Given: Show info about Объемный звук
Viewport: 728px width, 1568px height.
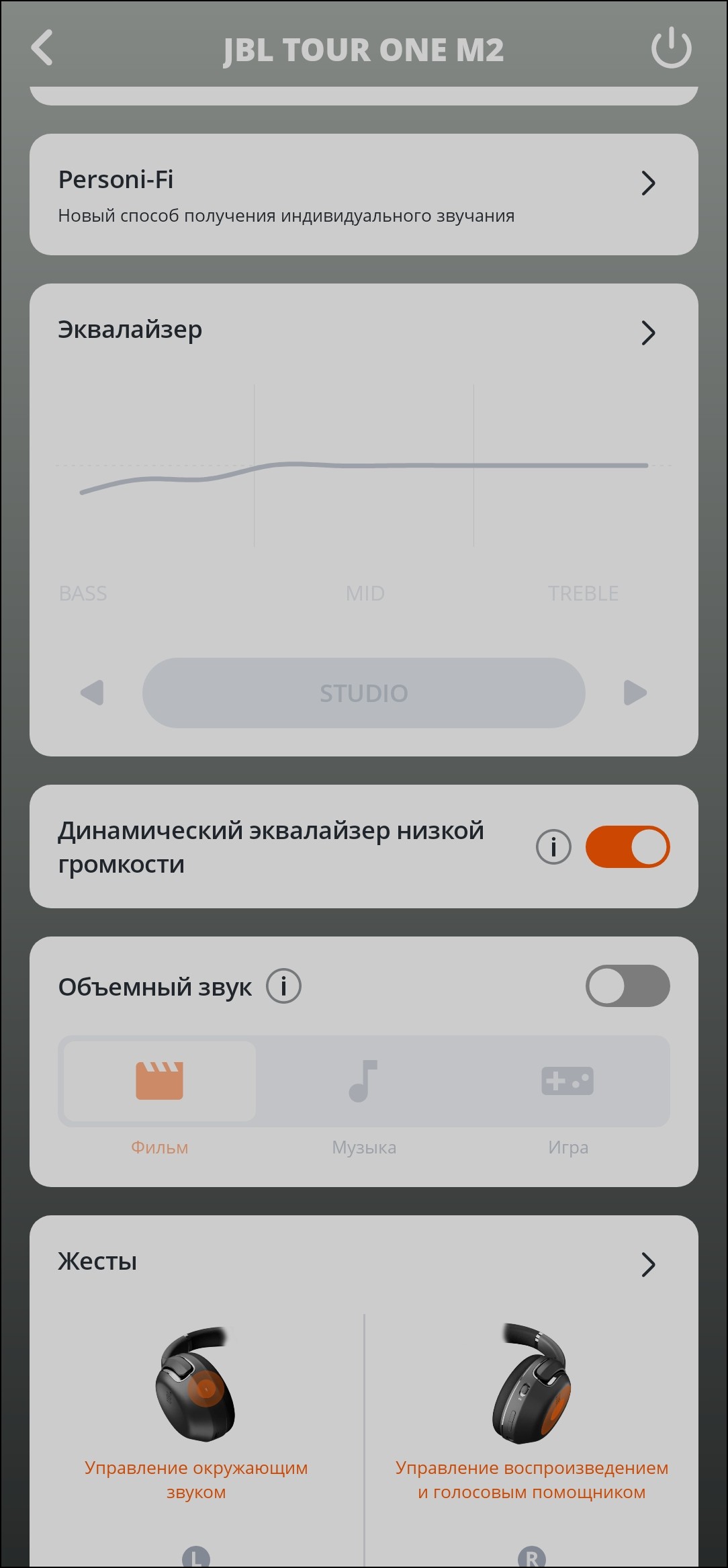Looking at the screenshot, I should (x=283, y=986).
